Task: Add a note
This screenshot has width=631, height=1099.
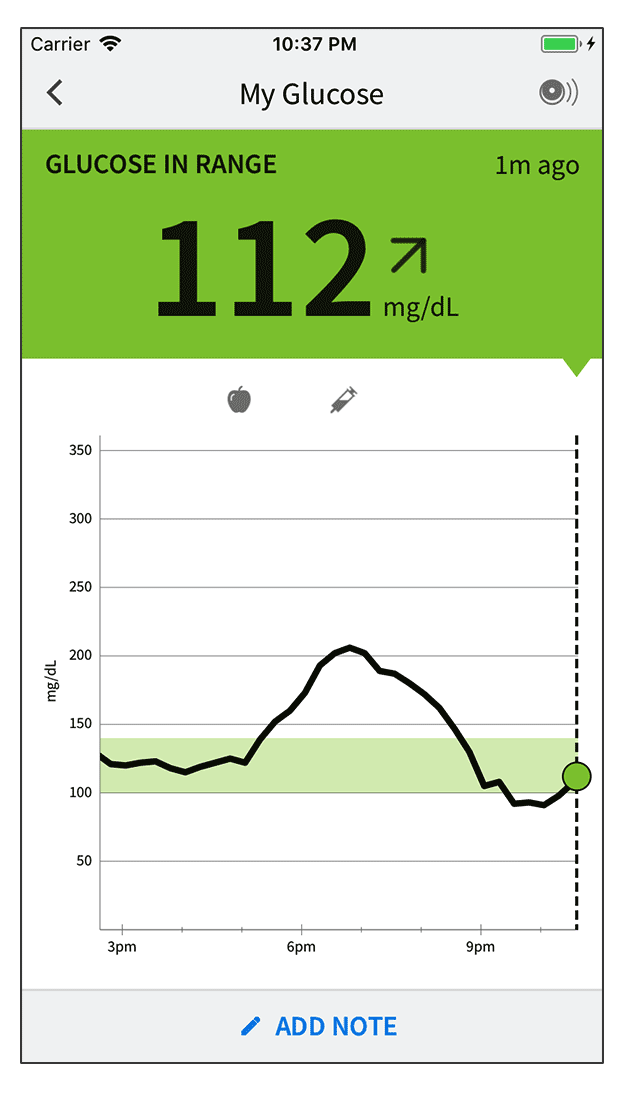Action: [319, 1027]
